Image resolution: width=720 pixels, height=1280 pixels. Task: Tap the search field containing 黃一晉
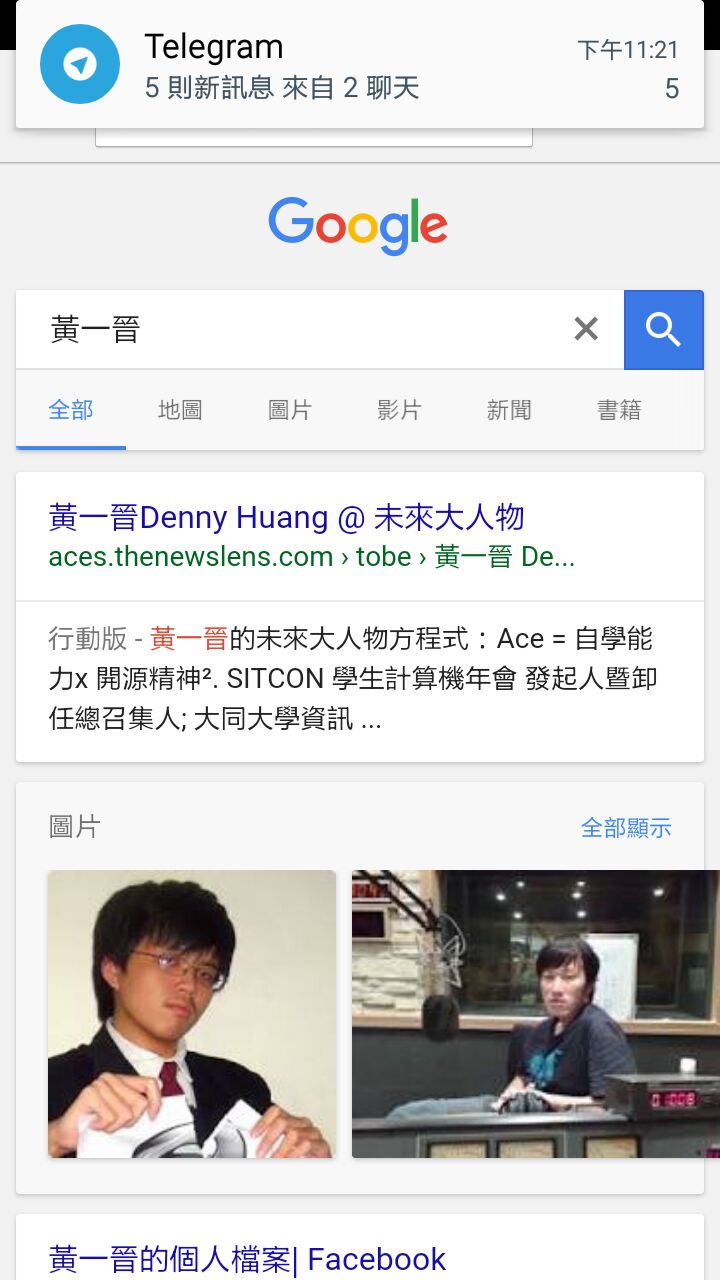300,330
